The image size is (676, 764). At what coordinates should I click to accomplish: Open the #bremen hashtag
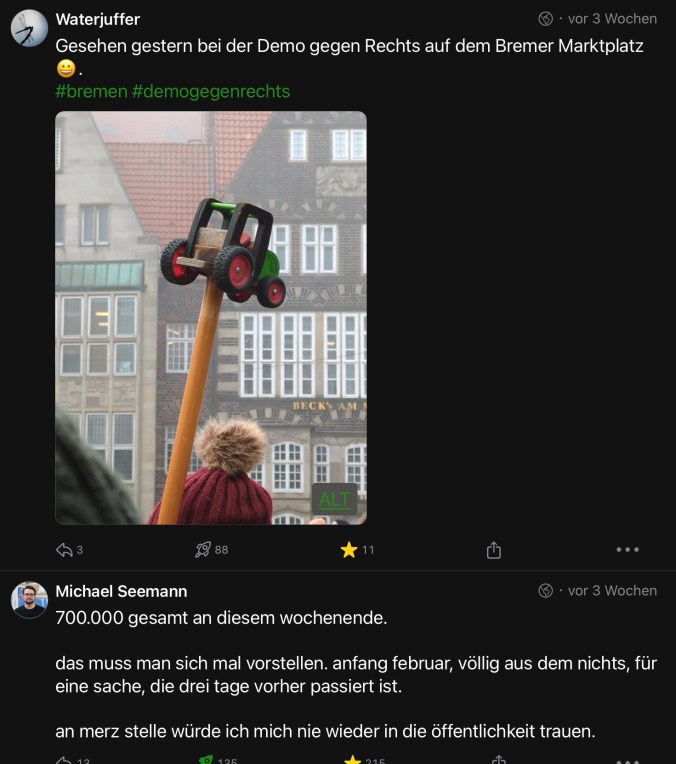91,91
